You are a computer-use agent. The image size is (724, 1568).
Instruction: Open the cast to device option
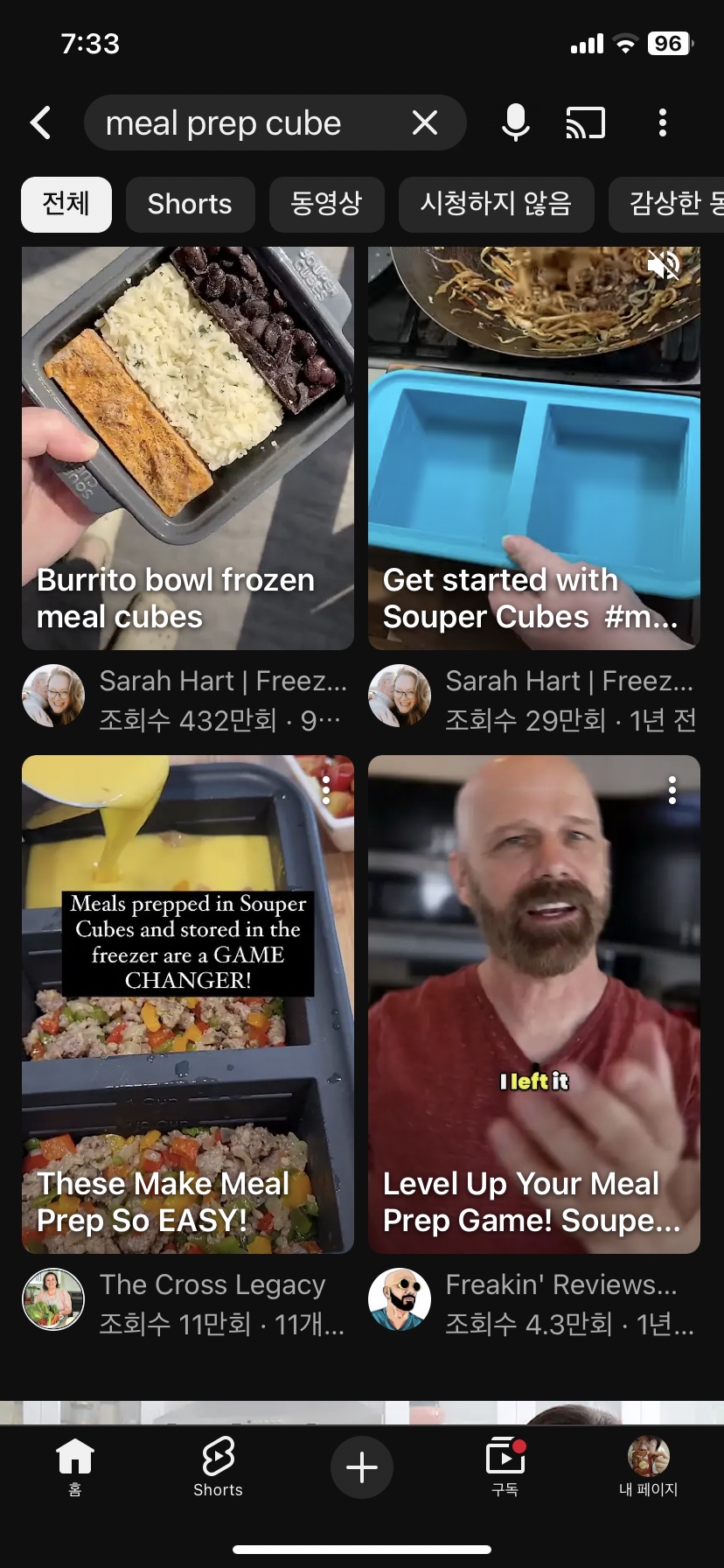585,122
